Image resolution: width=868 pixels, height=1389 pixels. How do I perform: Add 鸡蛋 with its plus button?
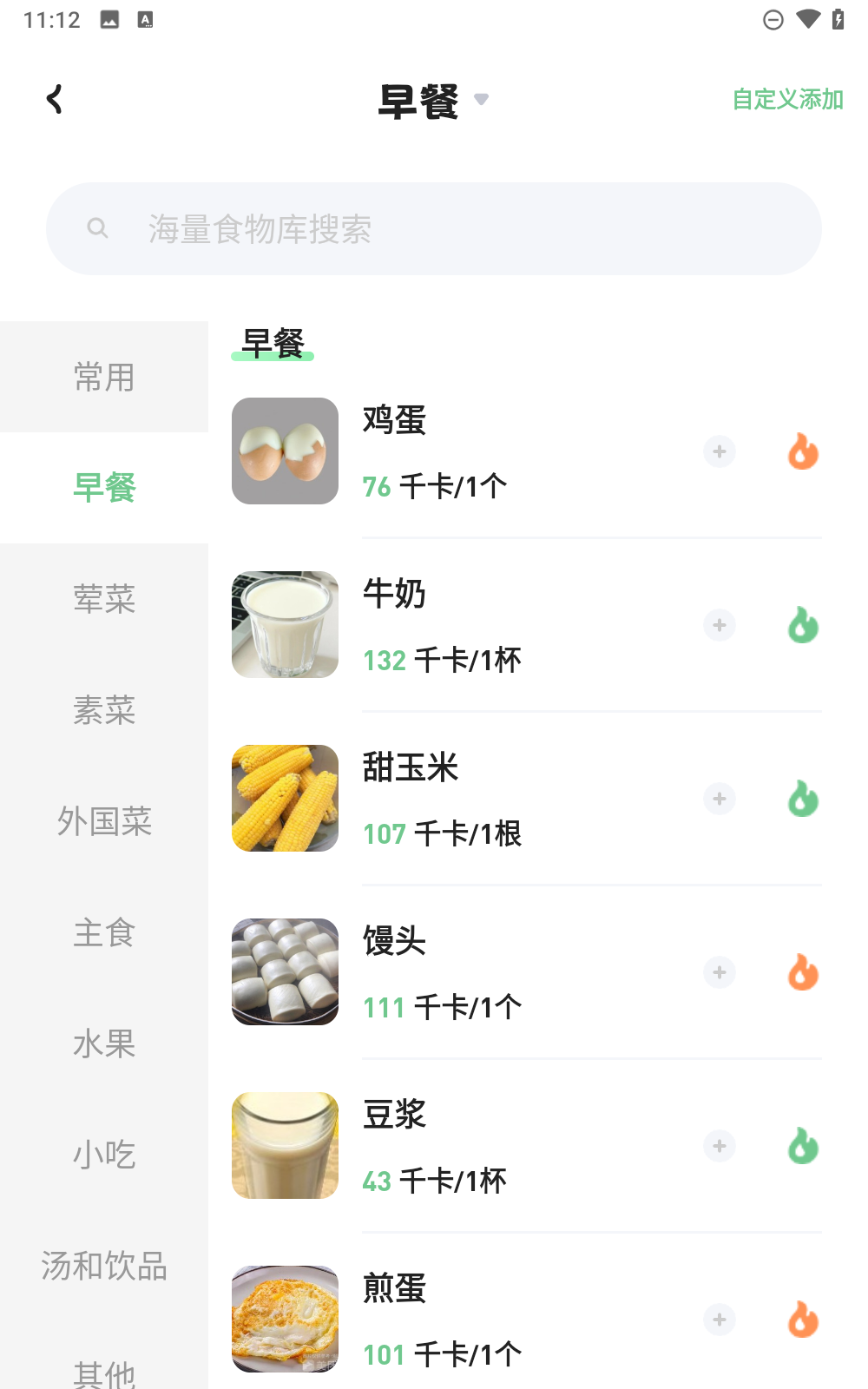coord(720,451)
